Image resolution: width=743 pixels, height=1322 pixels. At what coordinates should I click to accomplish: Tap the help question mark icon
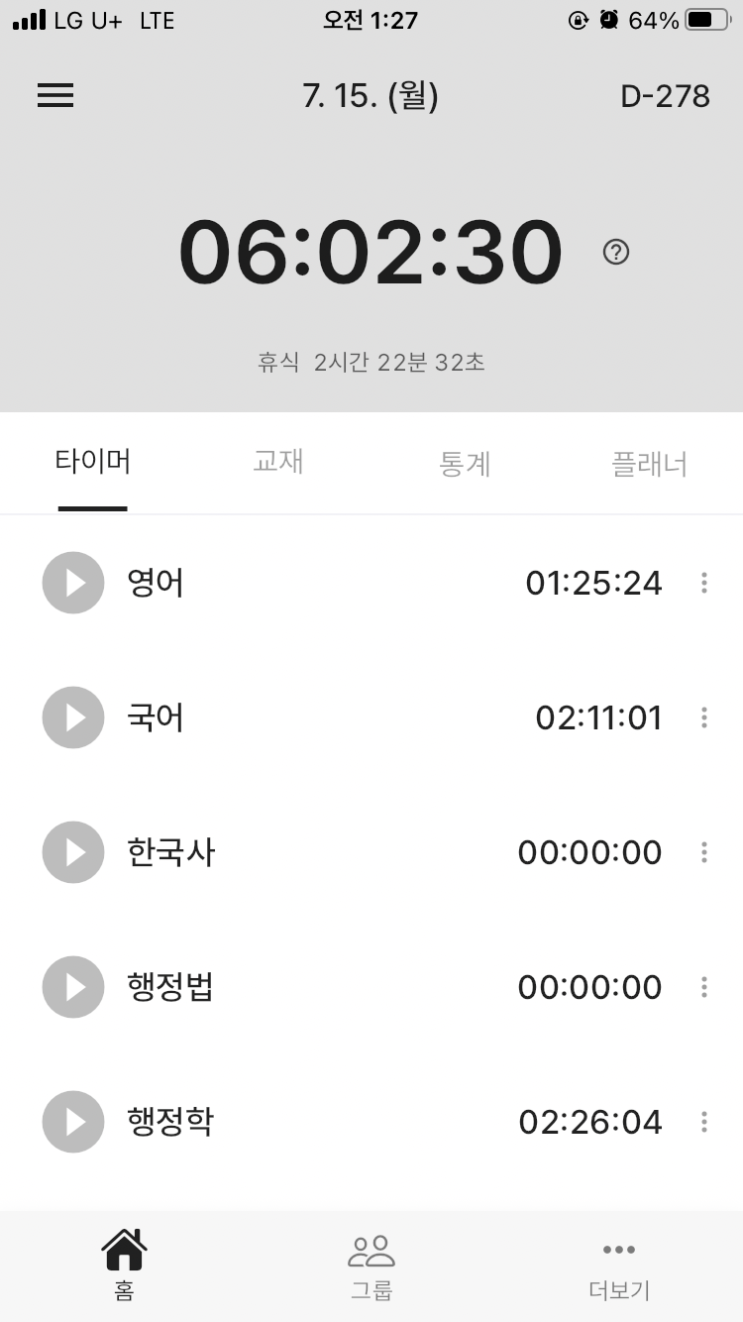click(617, 252)
